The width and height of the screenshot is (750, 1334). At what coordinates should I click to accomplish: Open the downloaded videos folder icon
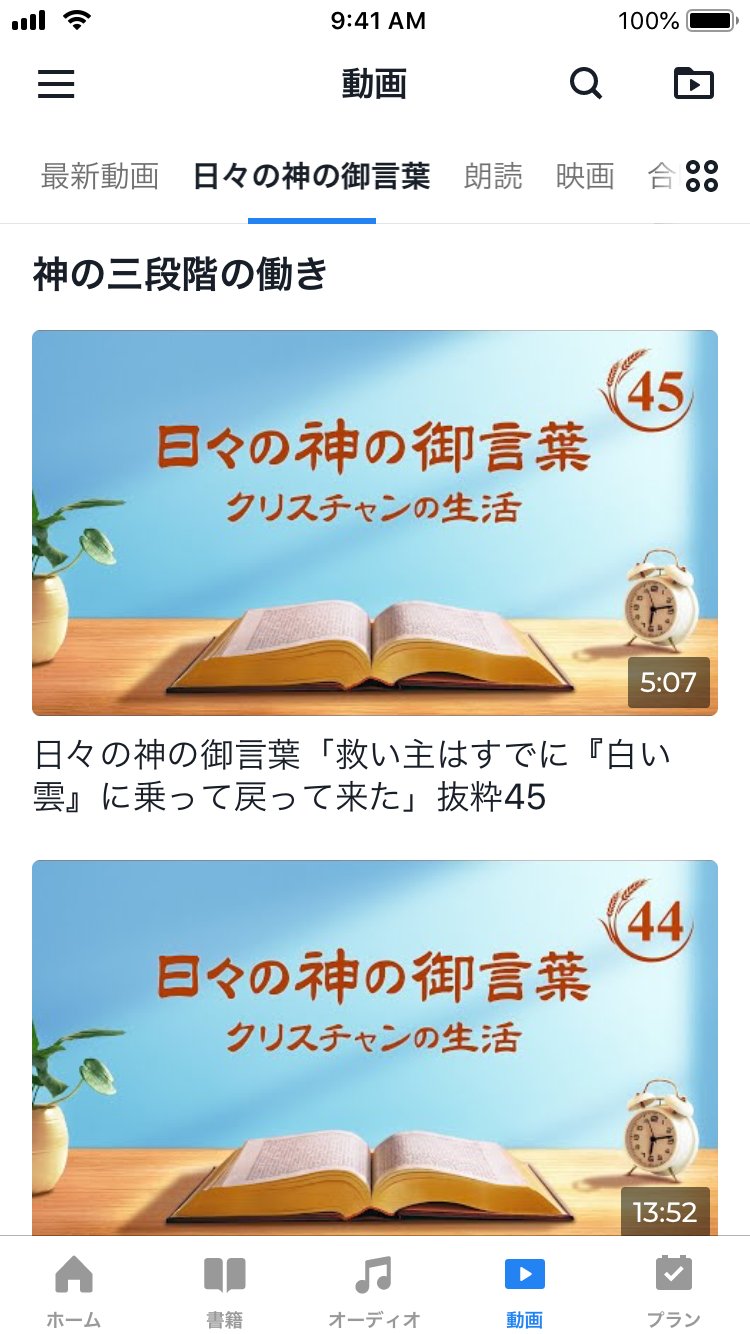pyautogui.click(x=693, y=84)
